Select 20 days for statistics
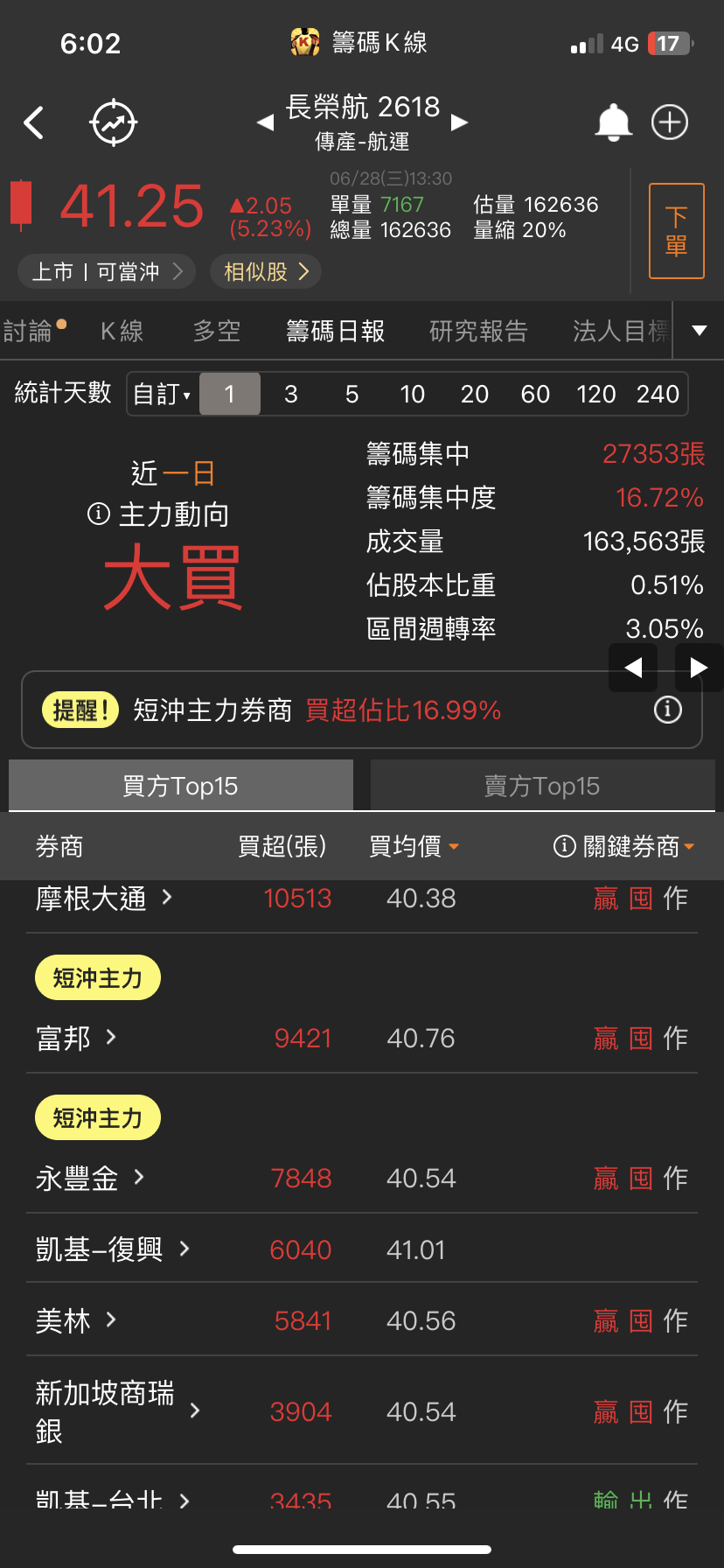The image size is (724, 1568). coord(474,394)
